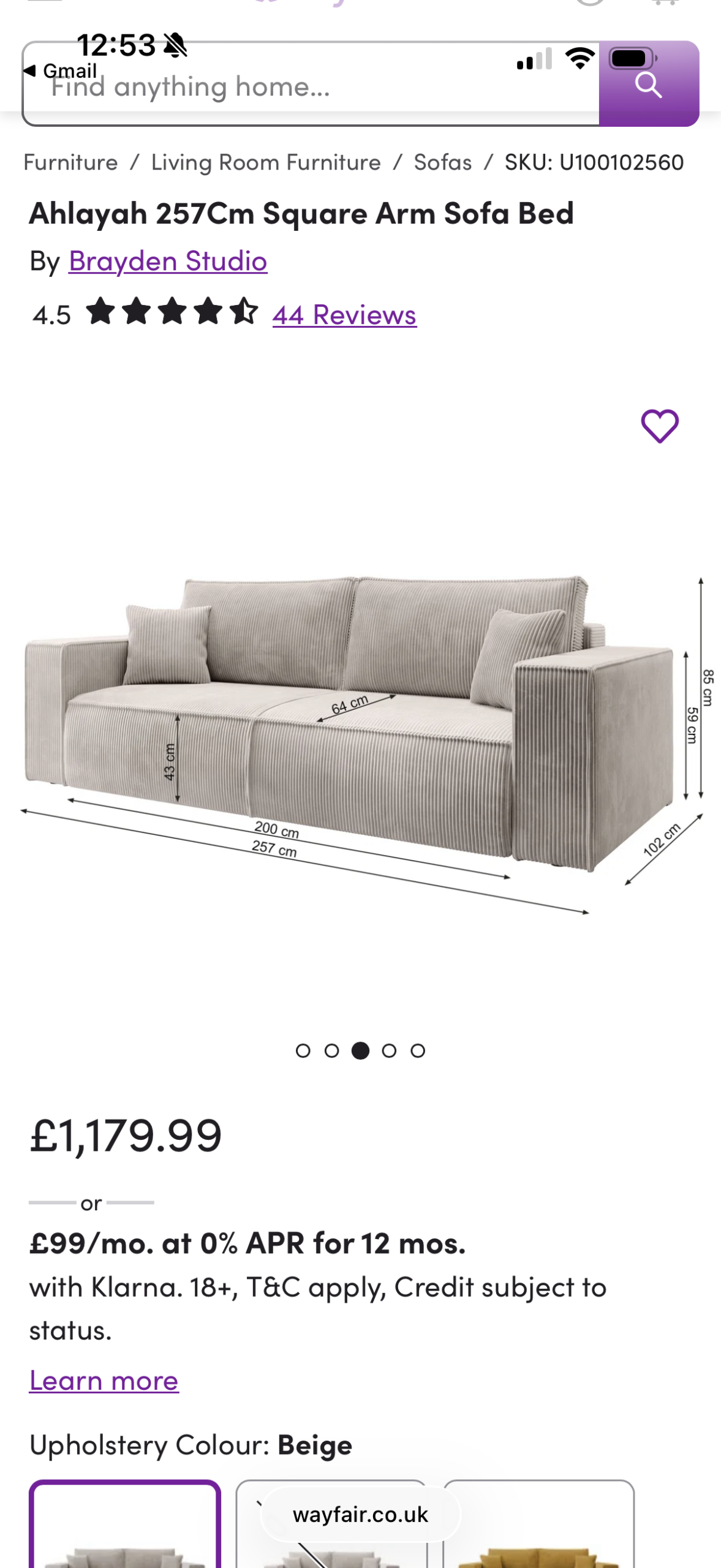
Task: Read the 44 Reviews
Action: [x=344, y=315]
